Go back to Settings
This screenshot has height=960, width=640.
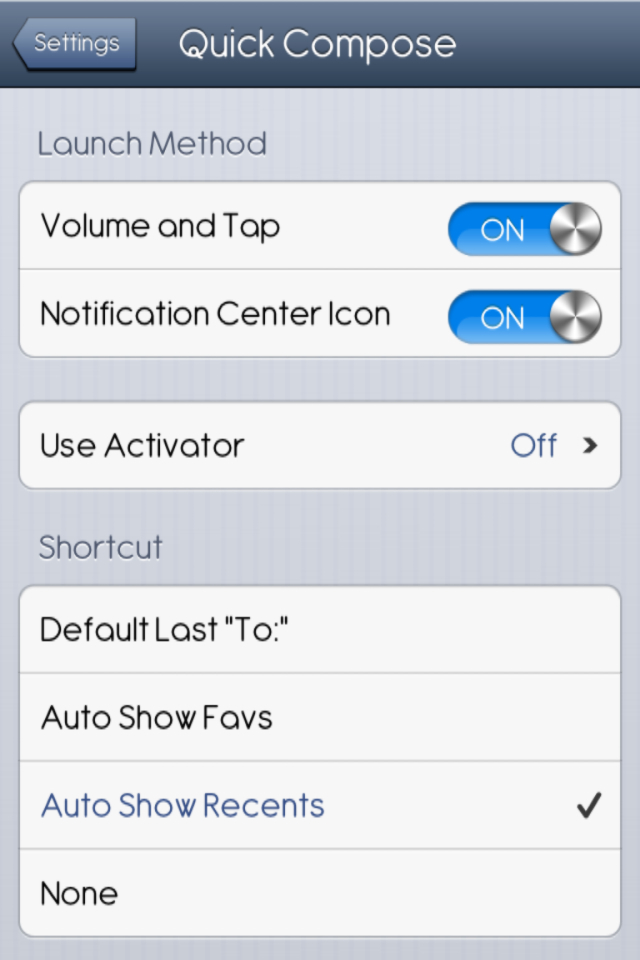click(x=74, y=44)
